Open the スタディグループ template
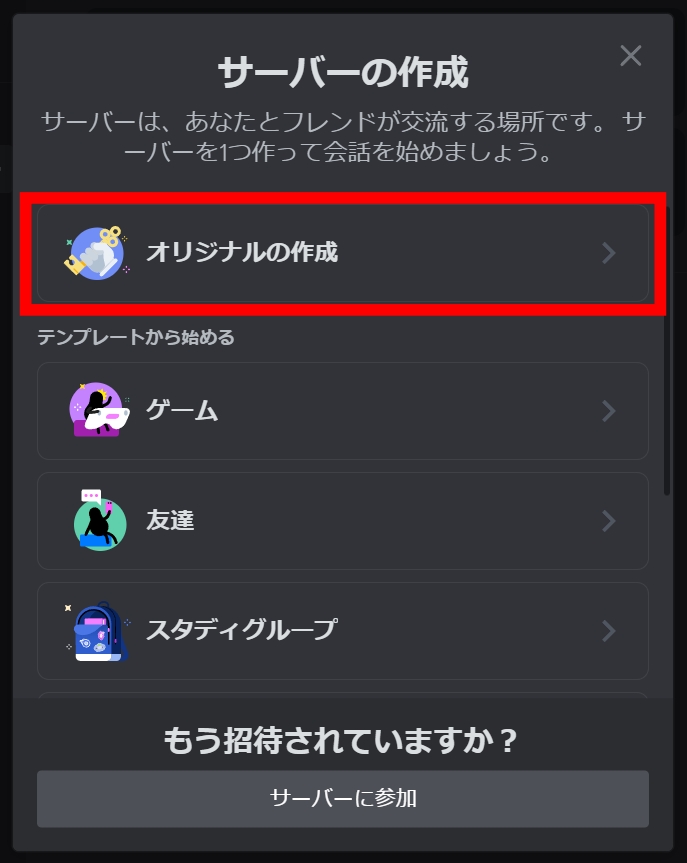 tap(342, 630)
